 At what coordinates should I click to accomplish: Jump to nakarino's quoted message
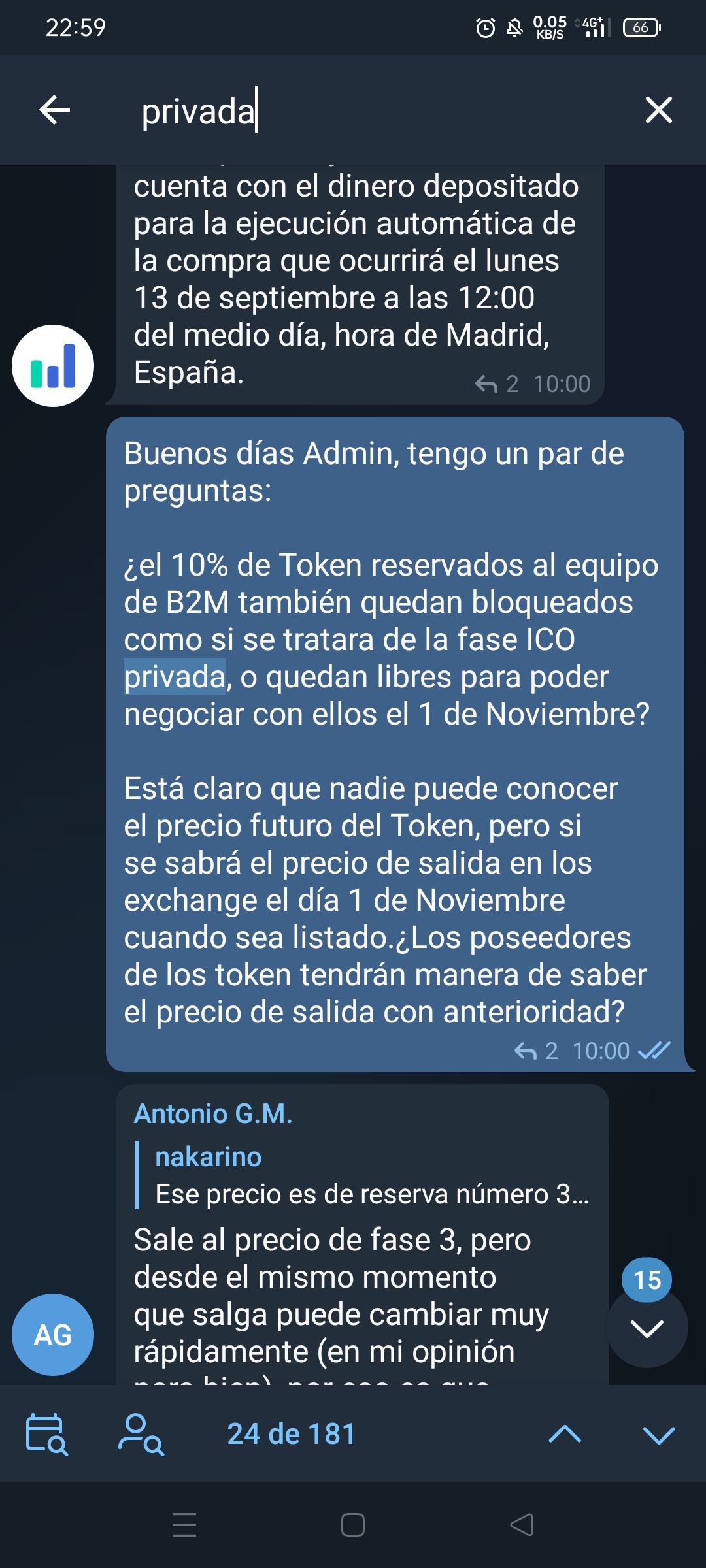pos(363,1175)
